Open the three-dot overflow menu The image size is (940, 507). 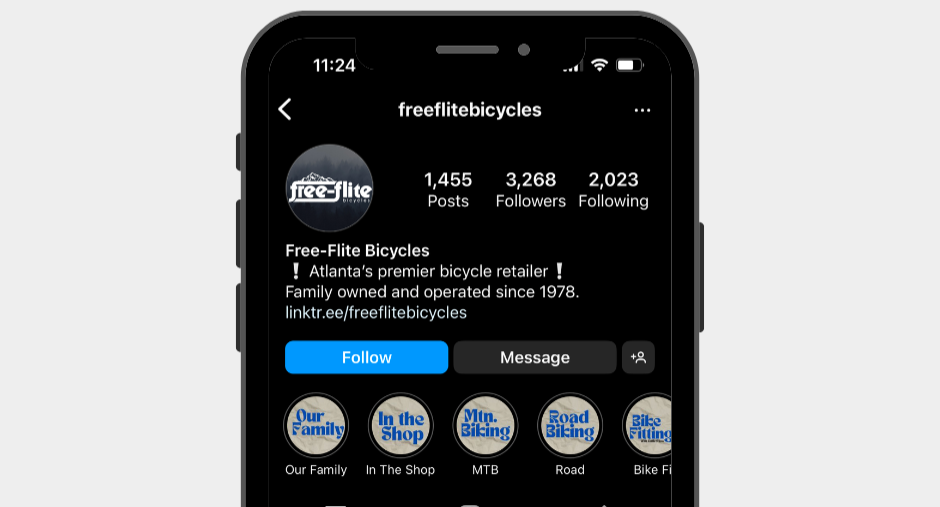coord(642,110)
